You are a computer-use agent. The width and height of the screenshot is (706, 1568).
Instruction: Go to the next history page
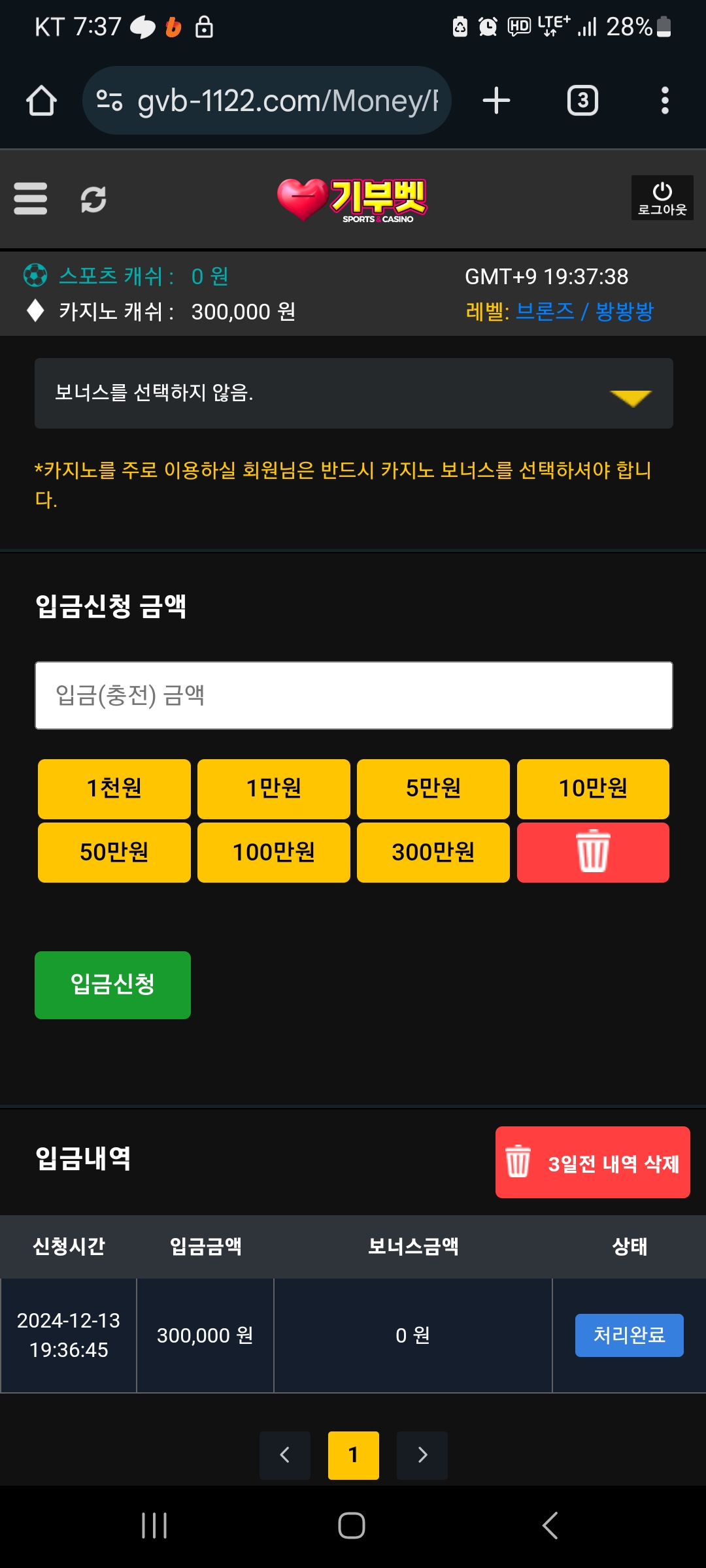422,1455
